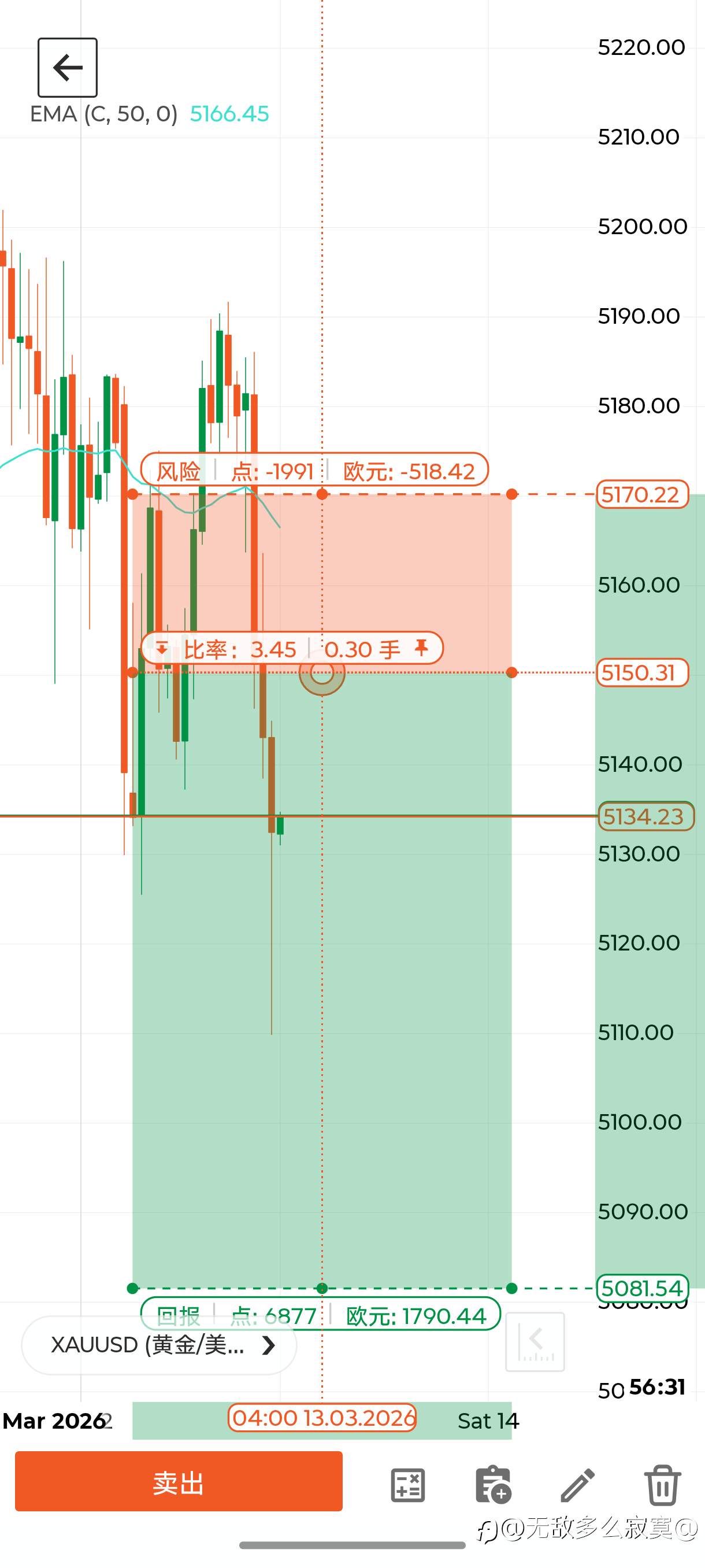Select the 5150.31 entry price tag
Screen dimensions: 705x1568
point(643,672)
